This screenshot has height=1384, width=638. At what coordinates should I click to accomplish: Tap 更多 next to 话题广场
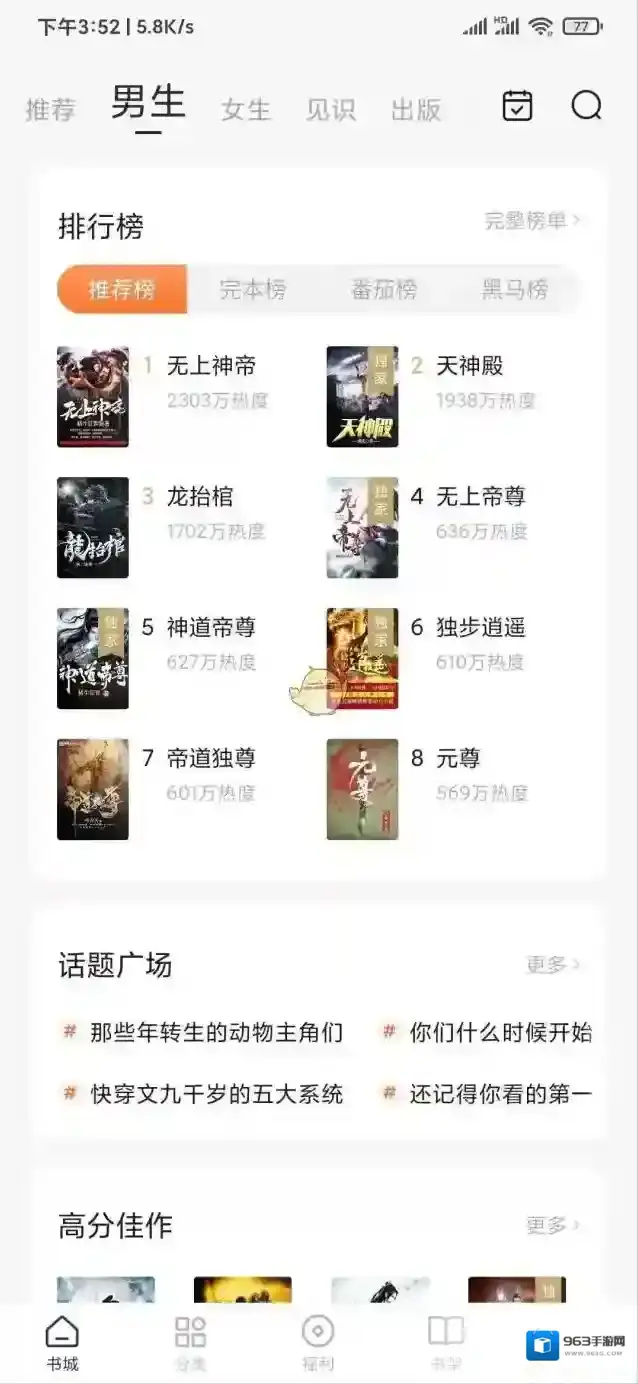pos(553,965)
